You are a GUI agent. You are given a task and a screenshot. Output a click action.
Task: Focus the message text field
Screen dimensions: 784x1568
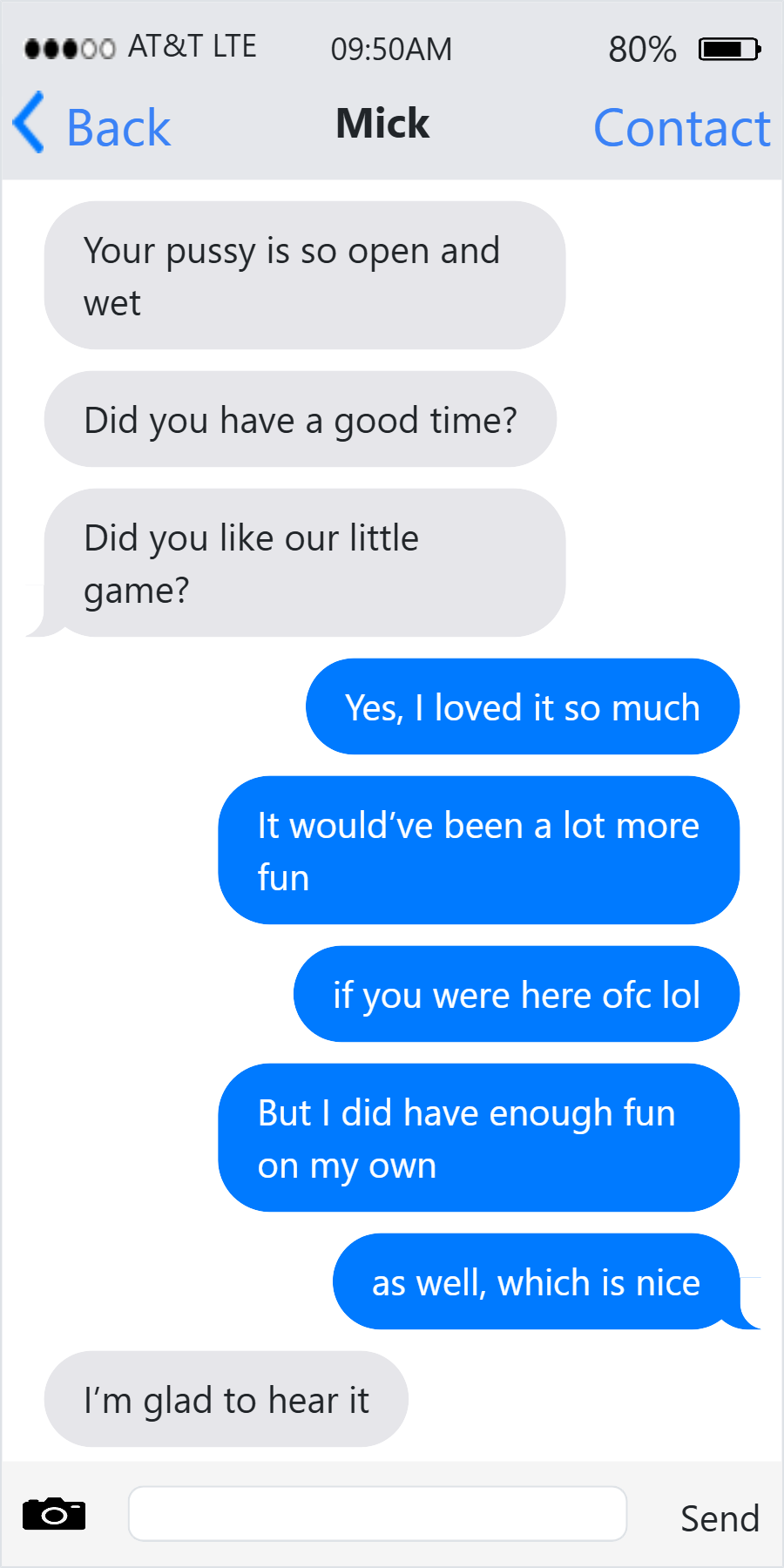pyautogui.click(x=377, y=1513)
